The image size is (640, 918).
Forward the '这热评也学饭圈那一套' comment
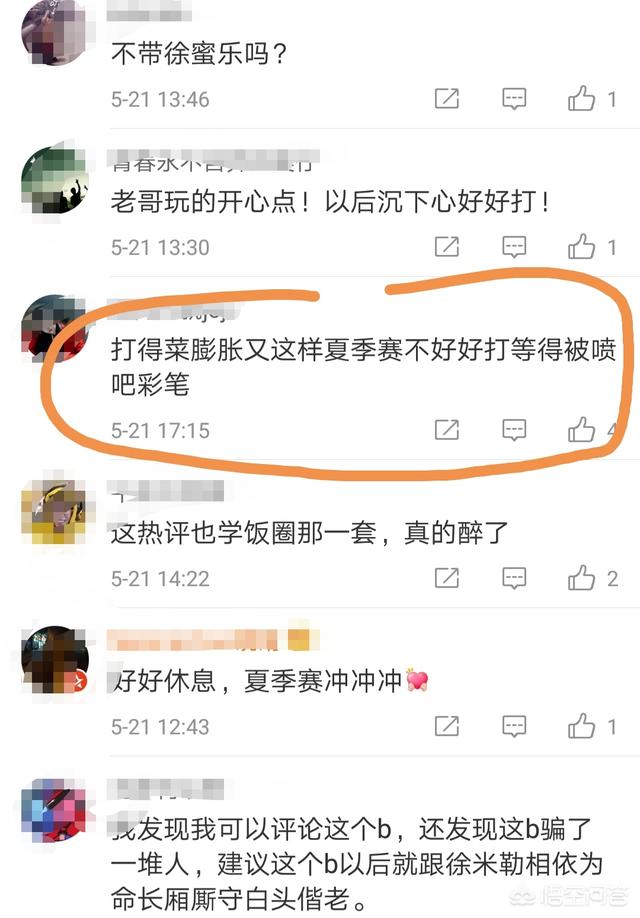(x=447, y=577)
